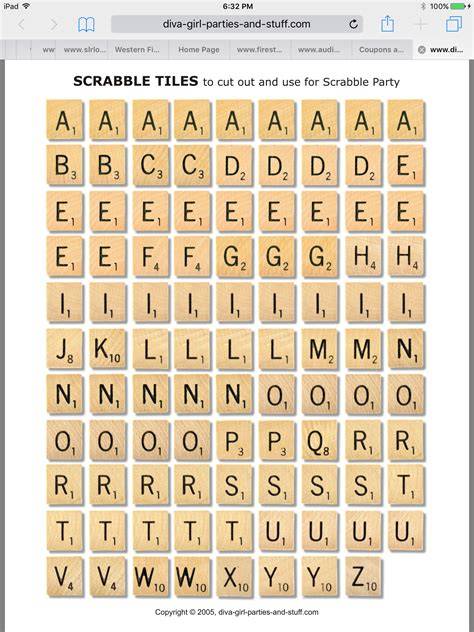474x632 pixels.
Task: Switch to the www.slrlo... tab
Action: [x=85, y=50]
